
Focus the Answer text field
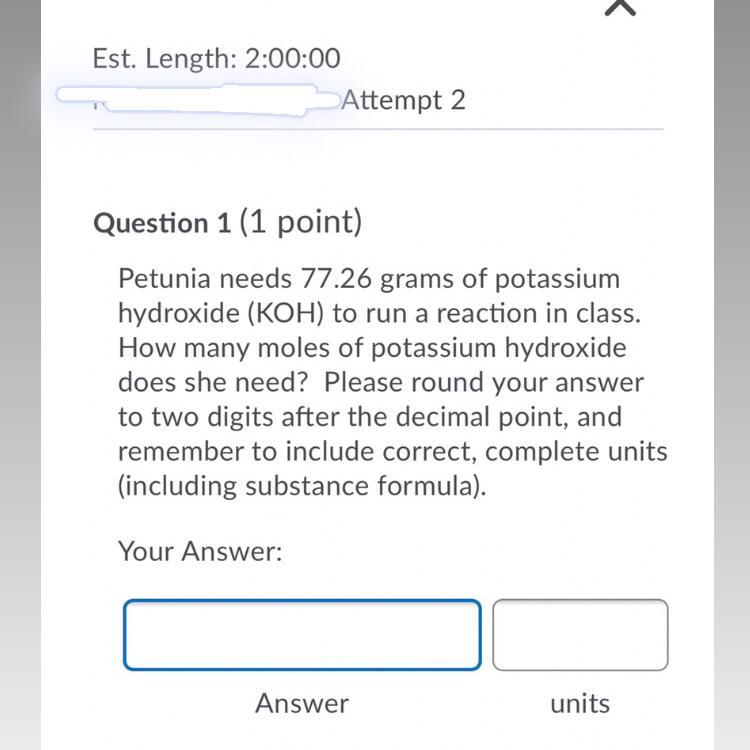302,635
